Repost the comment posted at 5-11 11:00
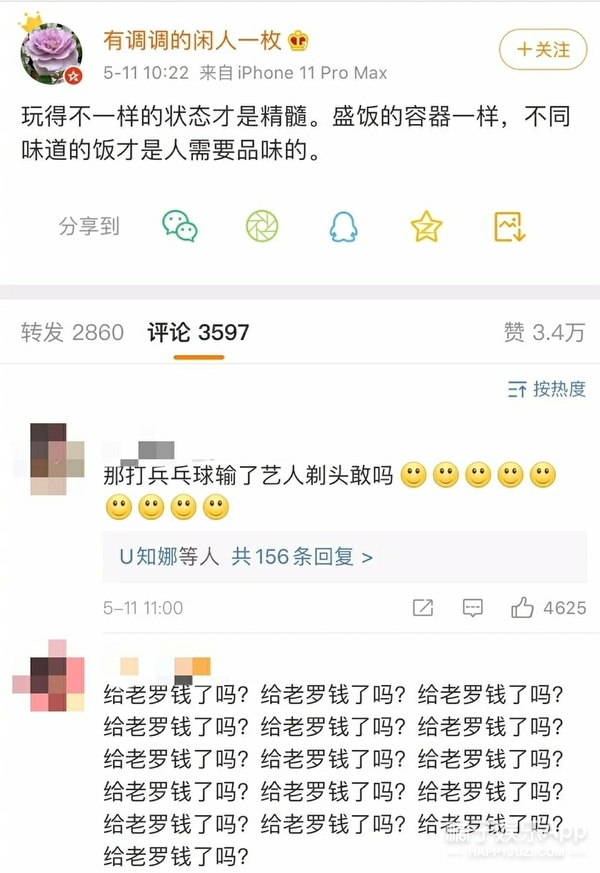This screenshot has width=600, height=873. [422, 608]
